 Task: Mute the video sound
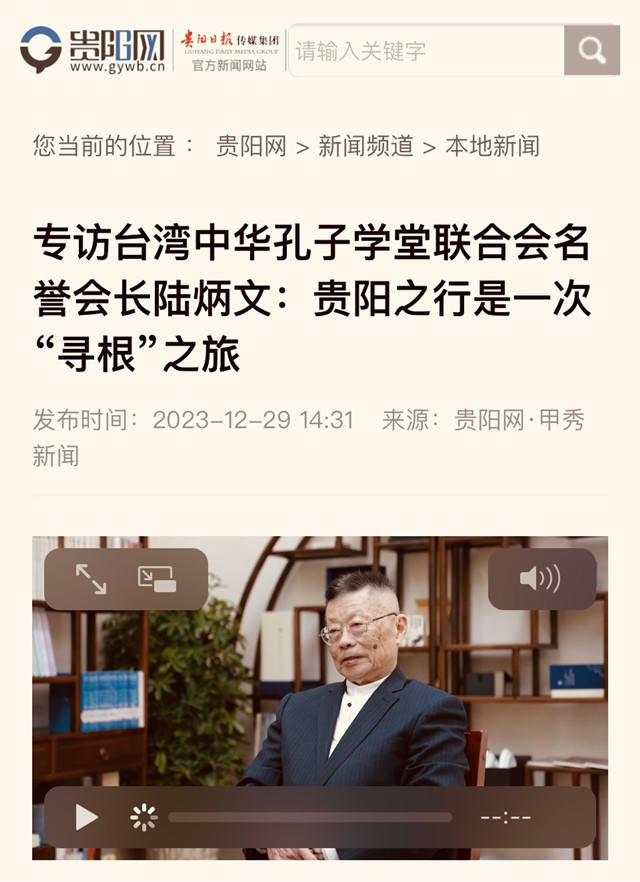(541, 578)
